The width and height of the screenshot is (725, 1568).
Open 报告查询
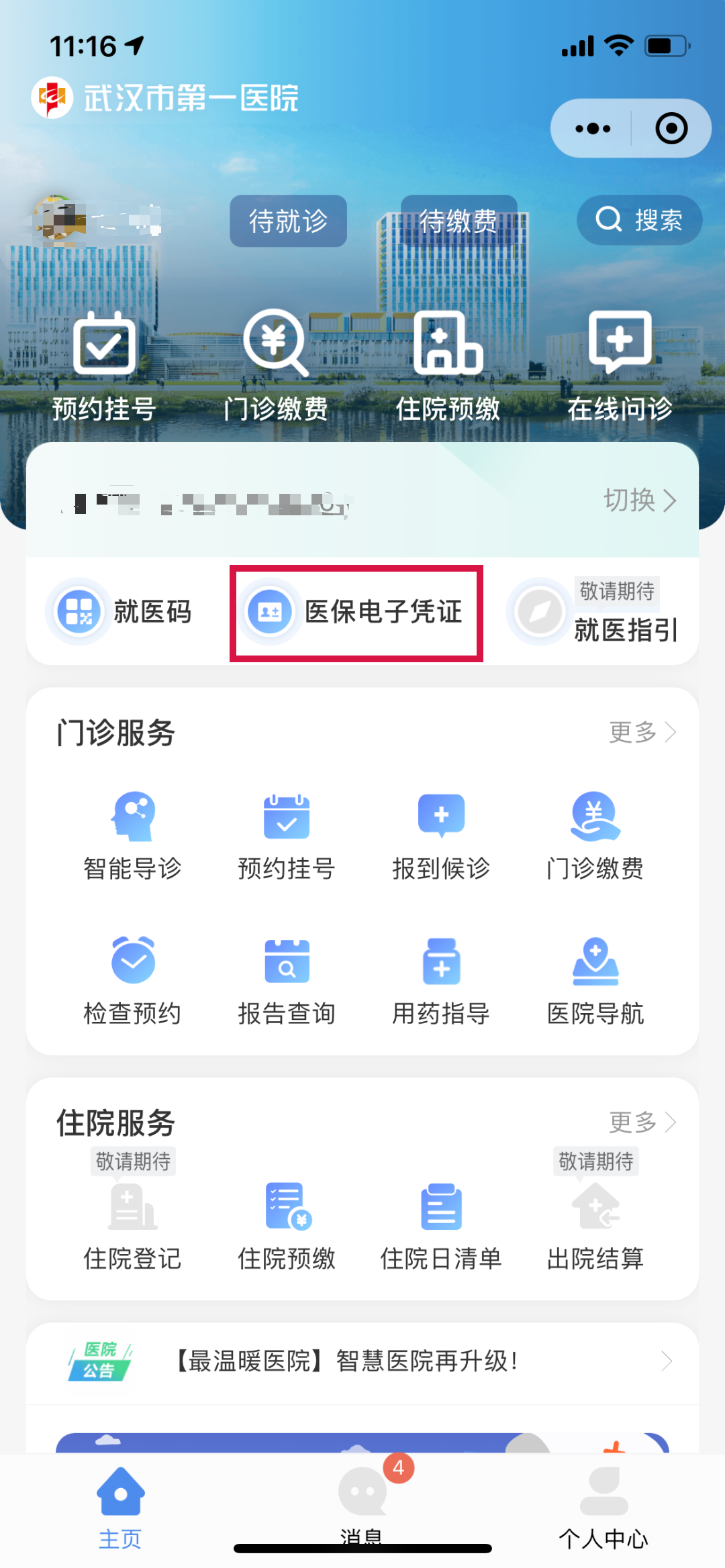[x=287, y=981]
